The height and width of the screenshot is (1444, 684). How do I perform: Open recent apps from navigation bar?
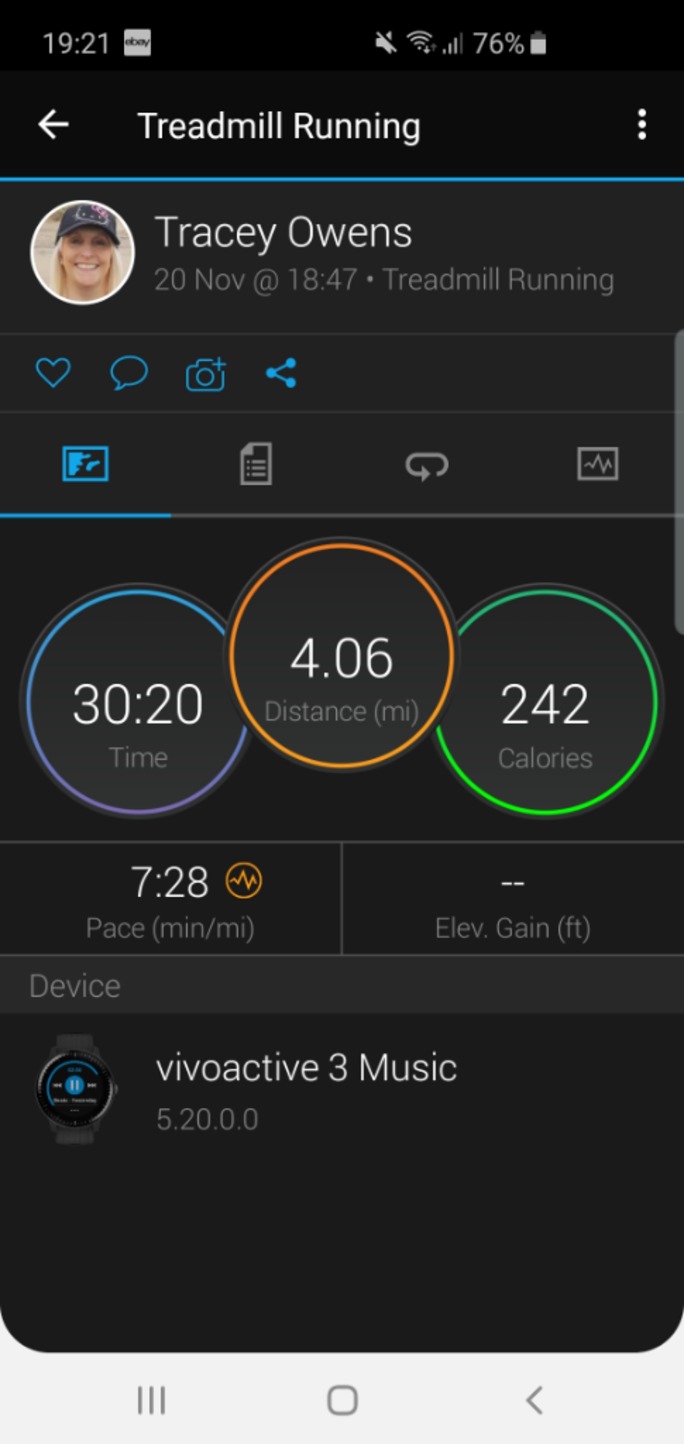point(151,1400)
